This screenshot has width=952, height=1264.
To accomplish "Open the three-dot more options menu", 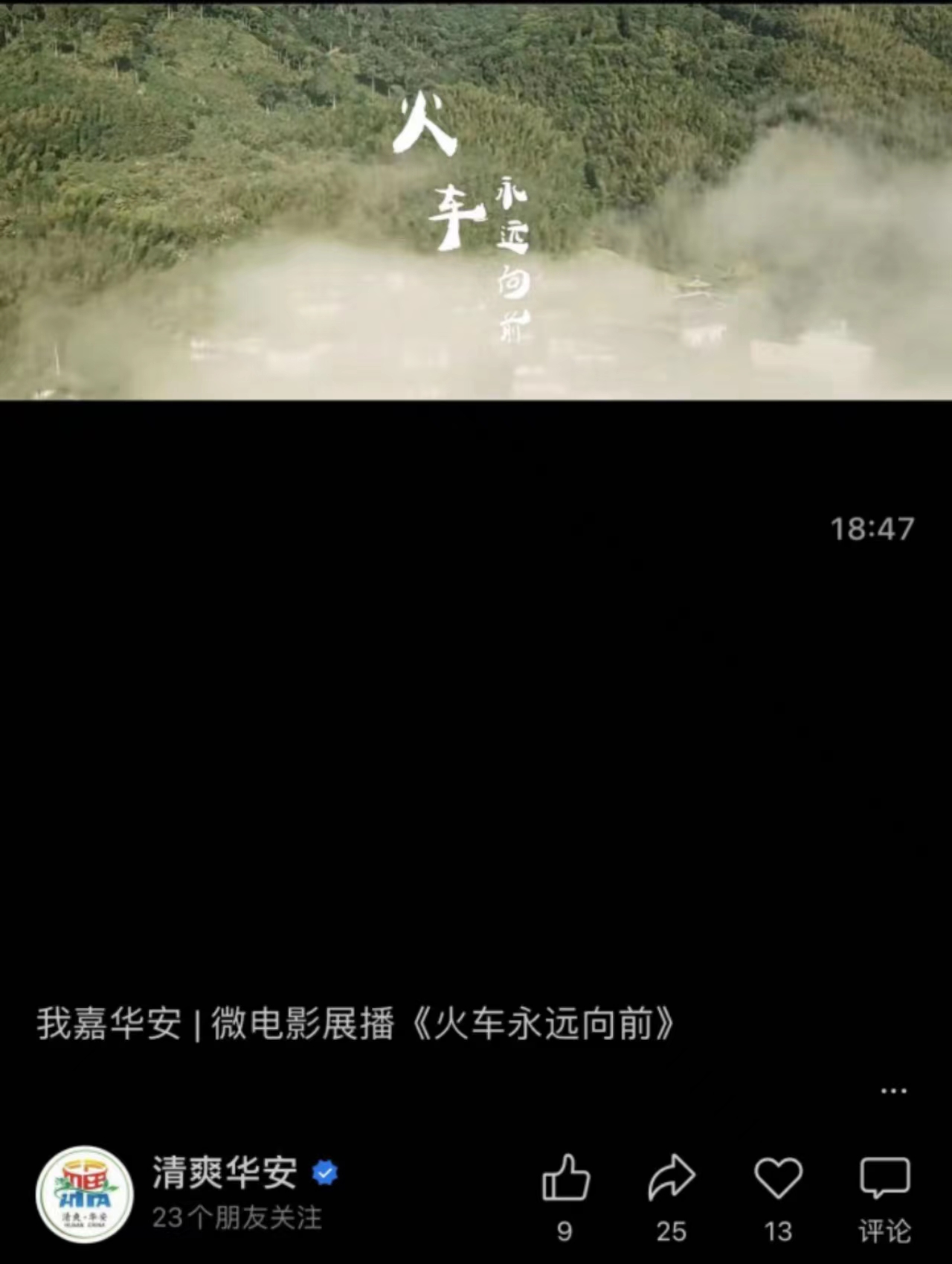I will coord(893,1091).
